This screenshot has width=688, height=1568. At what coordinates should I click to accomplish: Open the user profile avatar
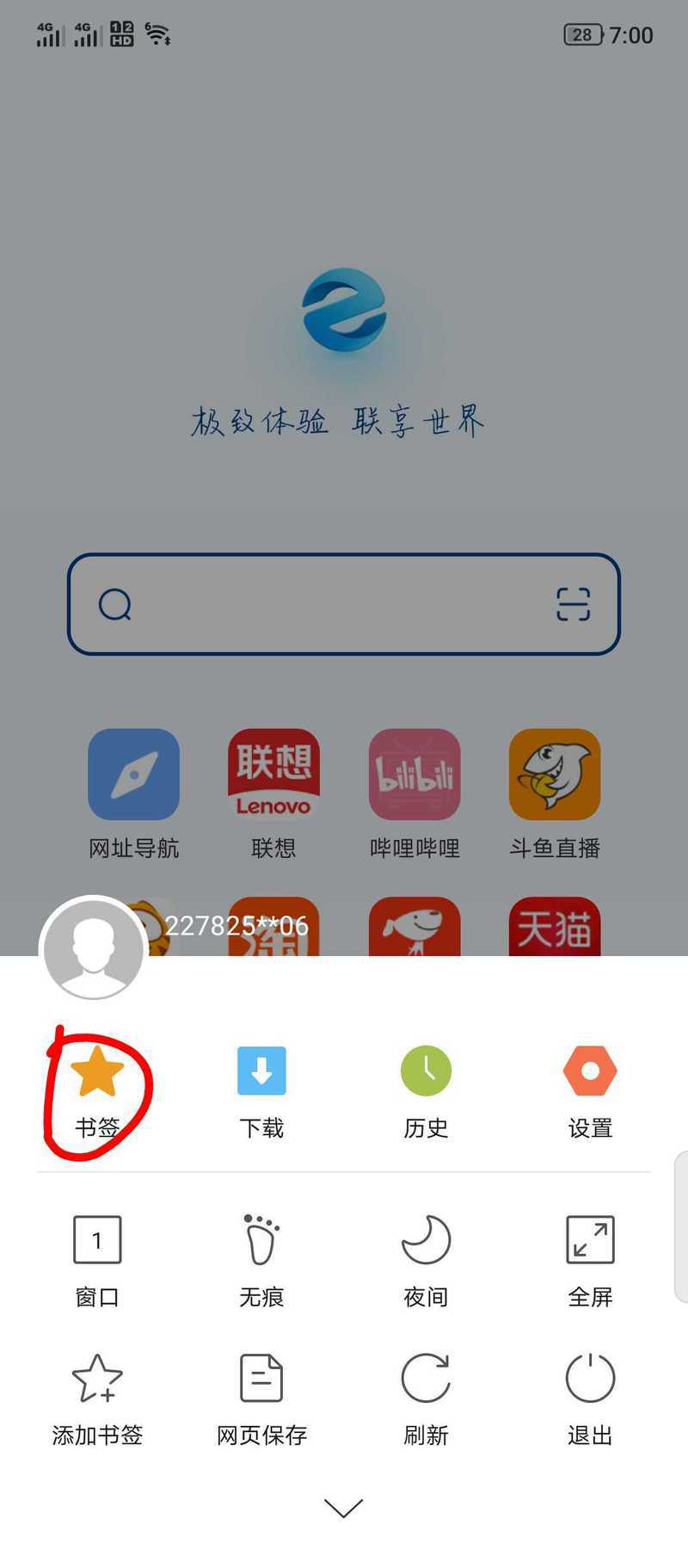(94, 948)
